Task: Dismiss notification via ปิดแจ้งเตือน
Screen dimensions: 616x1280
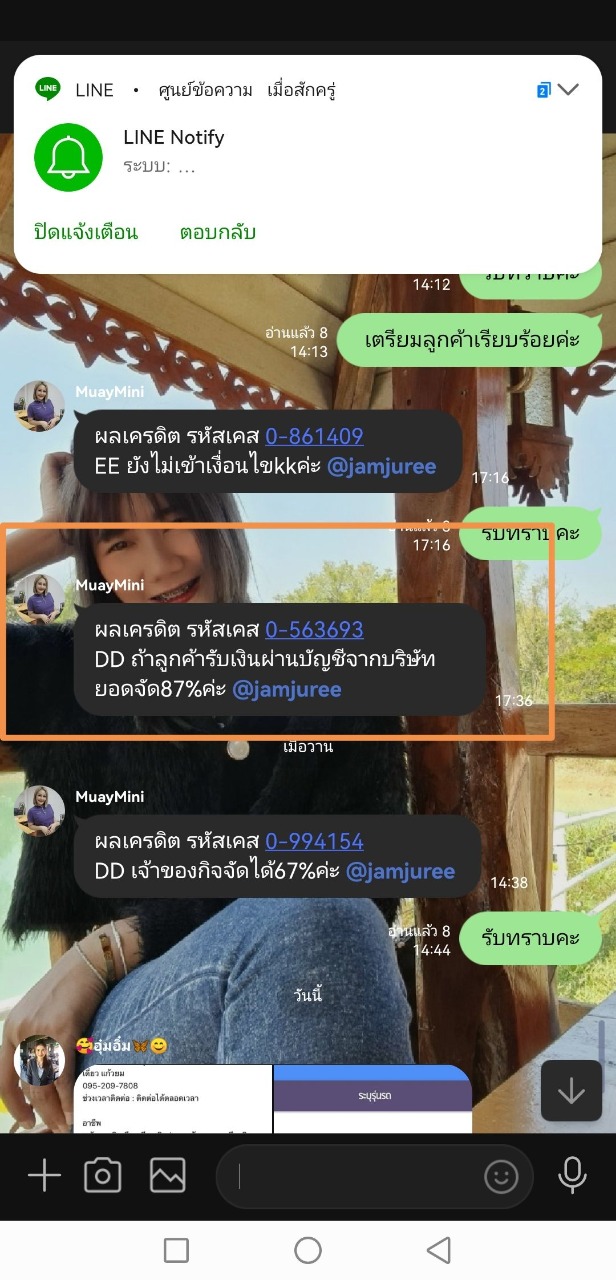Action: pos(86,233)
